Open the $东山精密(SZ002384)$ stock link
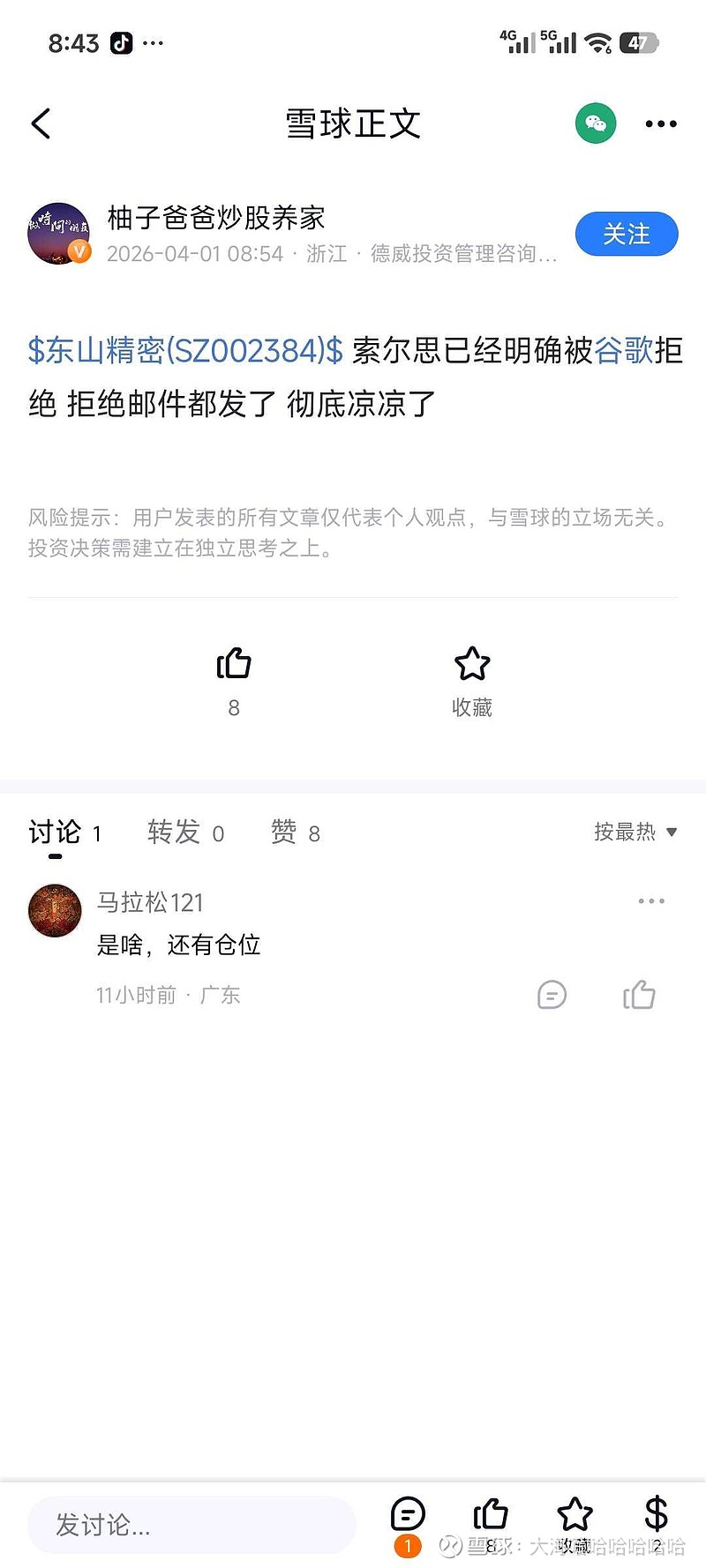 point(185,351)
